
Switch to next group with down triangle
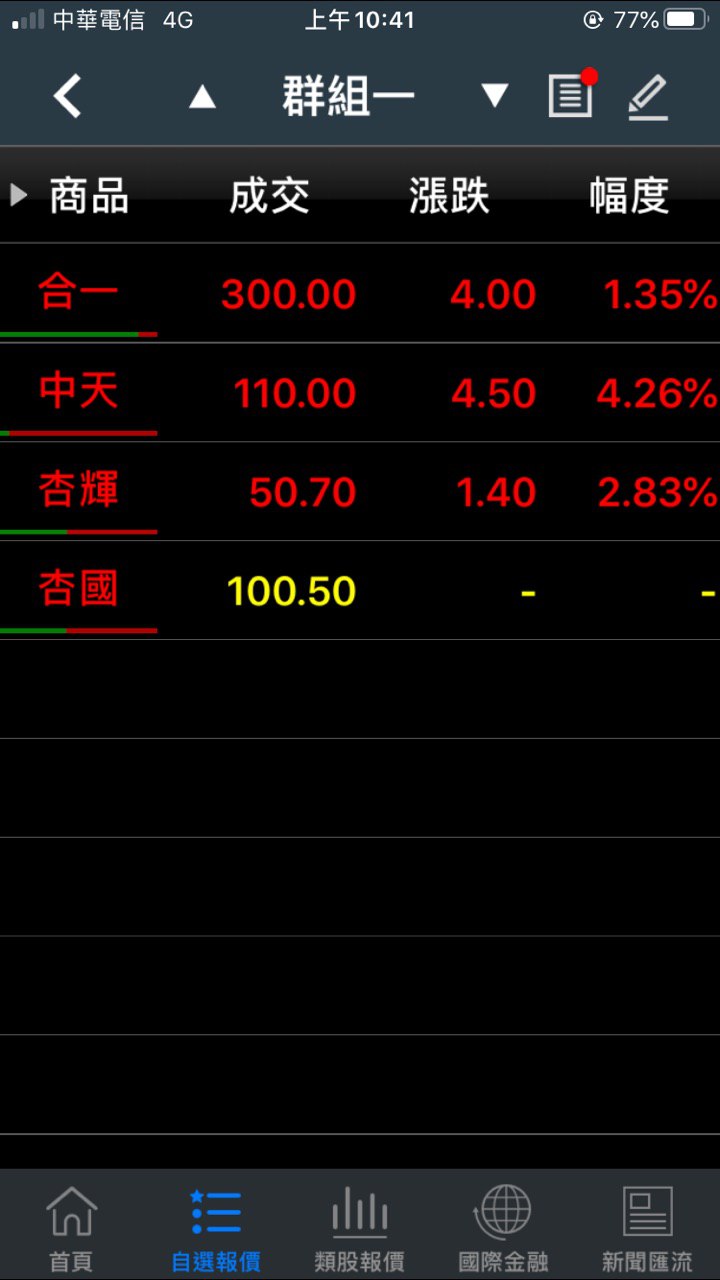(494, 96)
